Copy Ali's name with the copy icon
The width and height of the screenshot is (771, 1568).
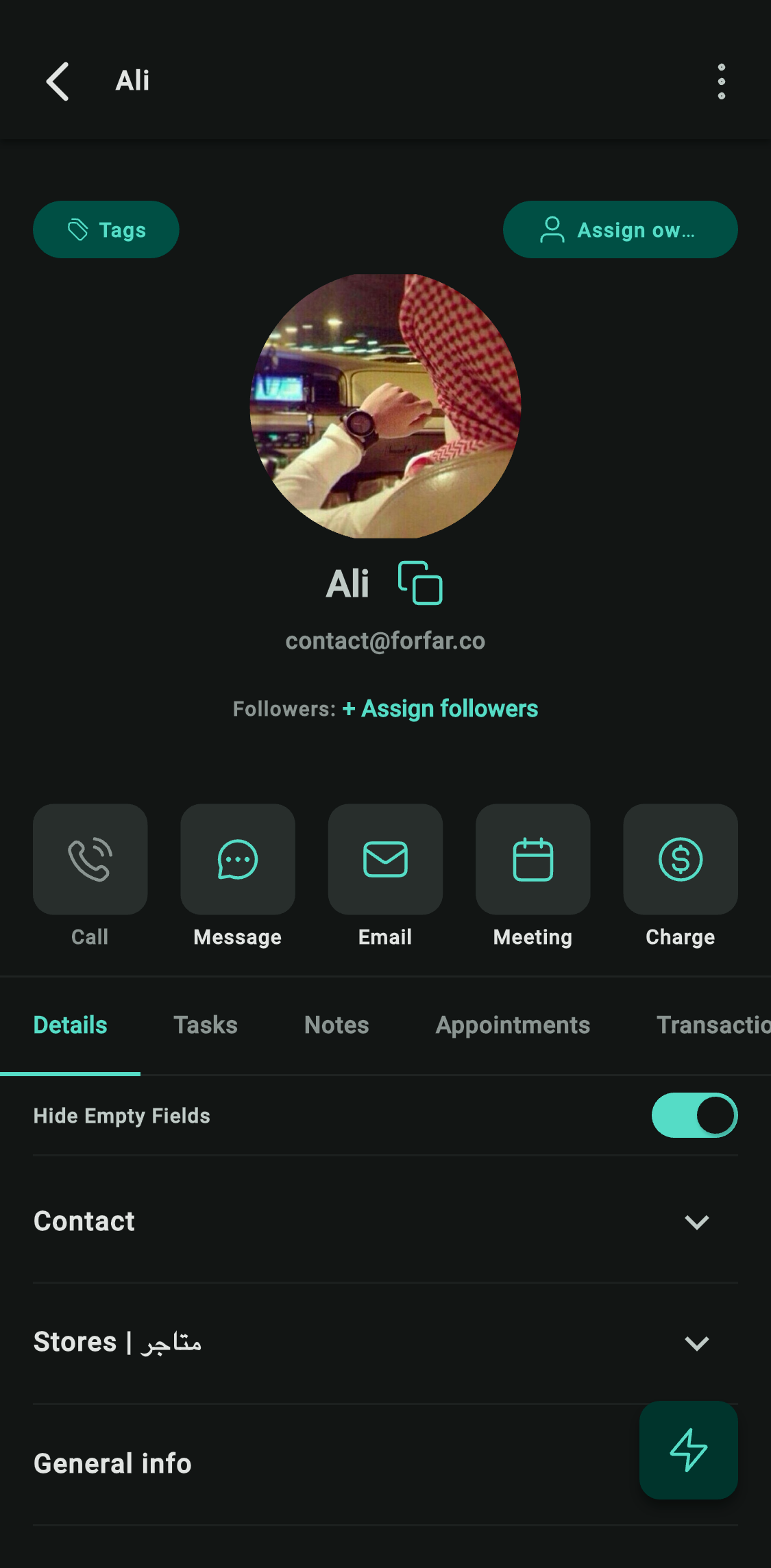click(x=420, y=583)
